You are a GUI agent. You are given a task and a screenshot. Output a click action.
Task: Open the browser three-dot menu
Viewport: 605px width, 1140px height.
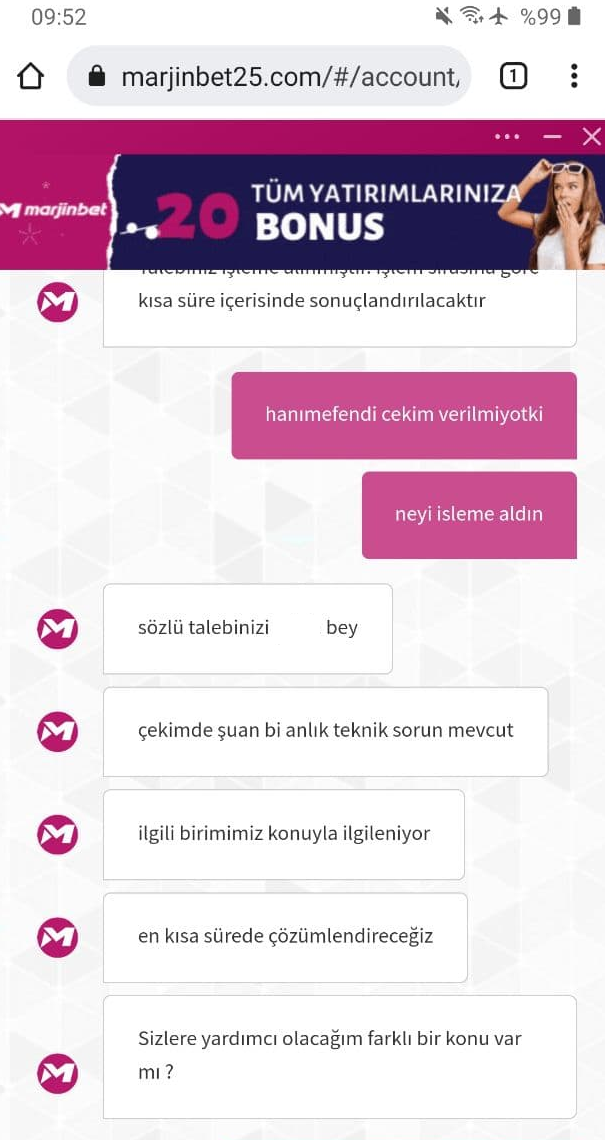(574, 76)
